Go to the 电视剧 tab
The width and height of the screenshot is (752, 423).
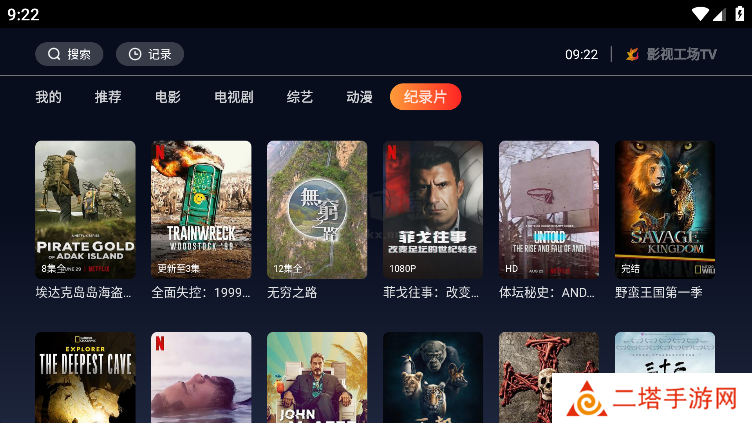[234, 97]
